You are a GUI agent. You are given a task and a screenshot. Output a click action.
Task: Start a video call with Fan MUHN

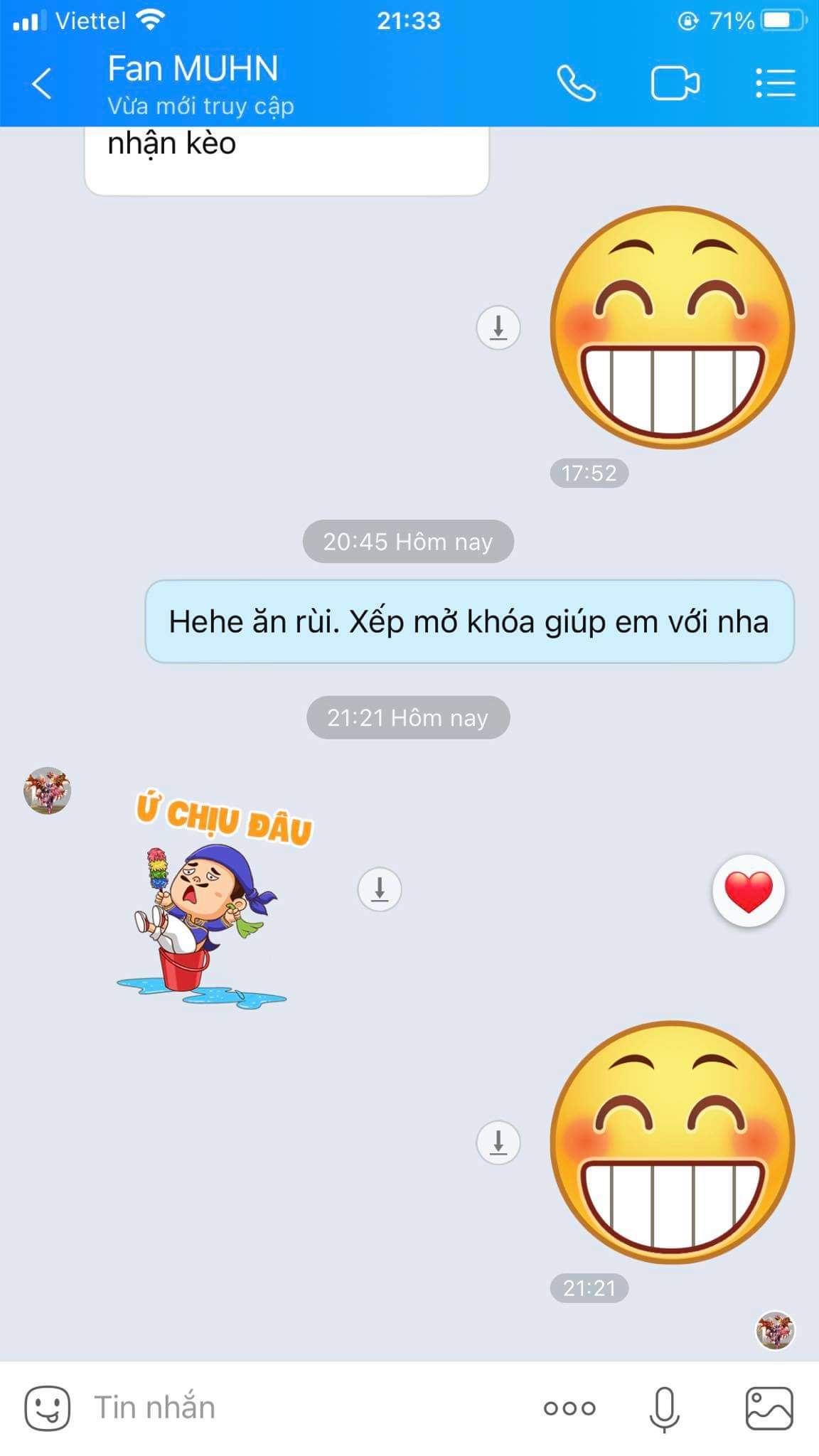click(675, 84)
